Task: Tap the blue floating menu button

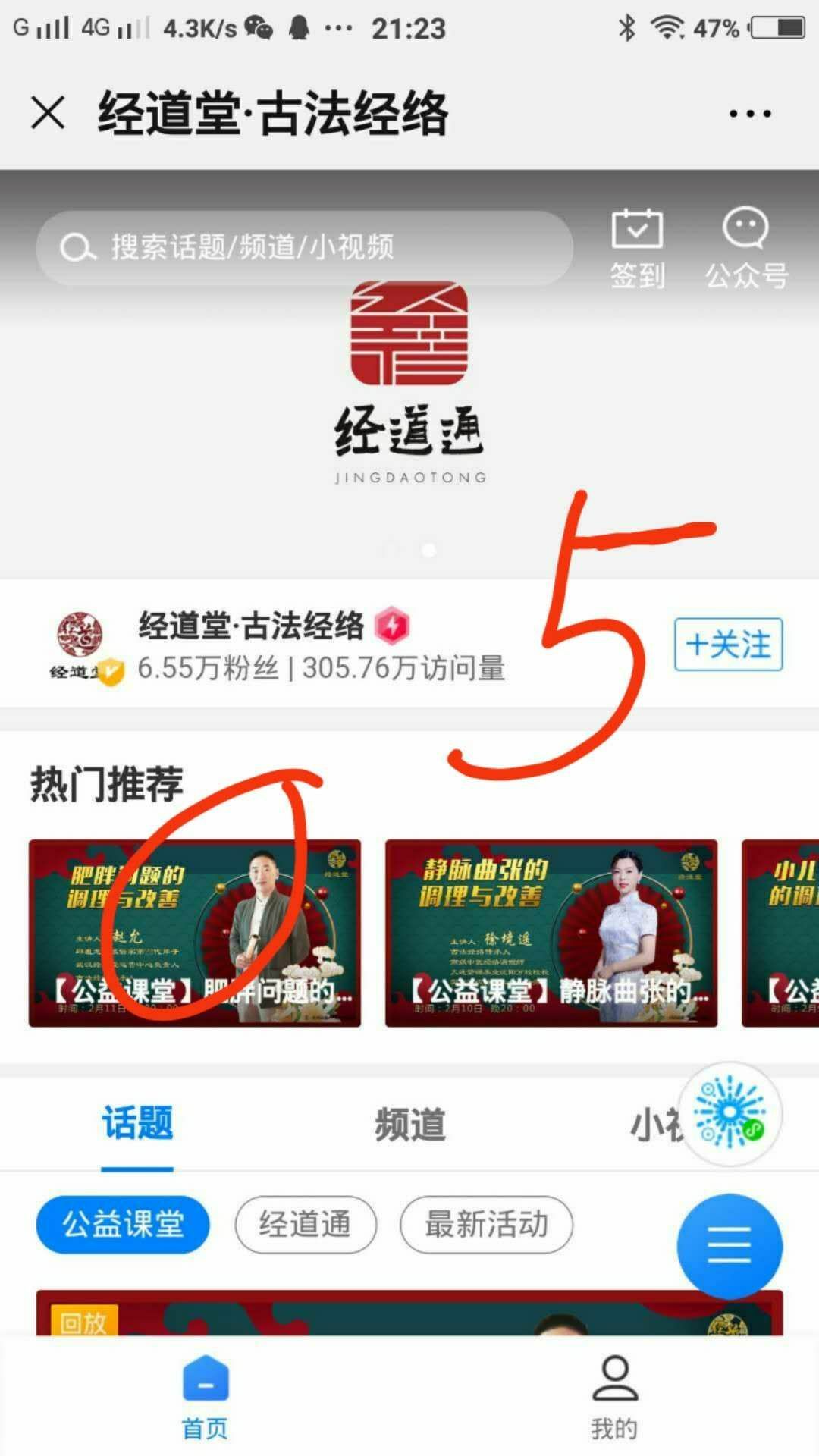Action: point(729,1245)
